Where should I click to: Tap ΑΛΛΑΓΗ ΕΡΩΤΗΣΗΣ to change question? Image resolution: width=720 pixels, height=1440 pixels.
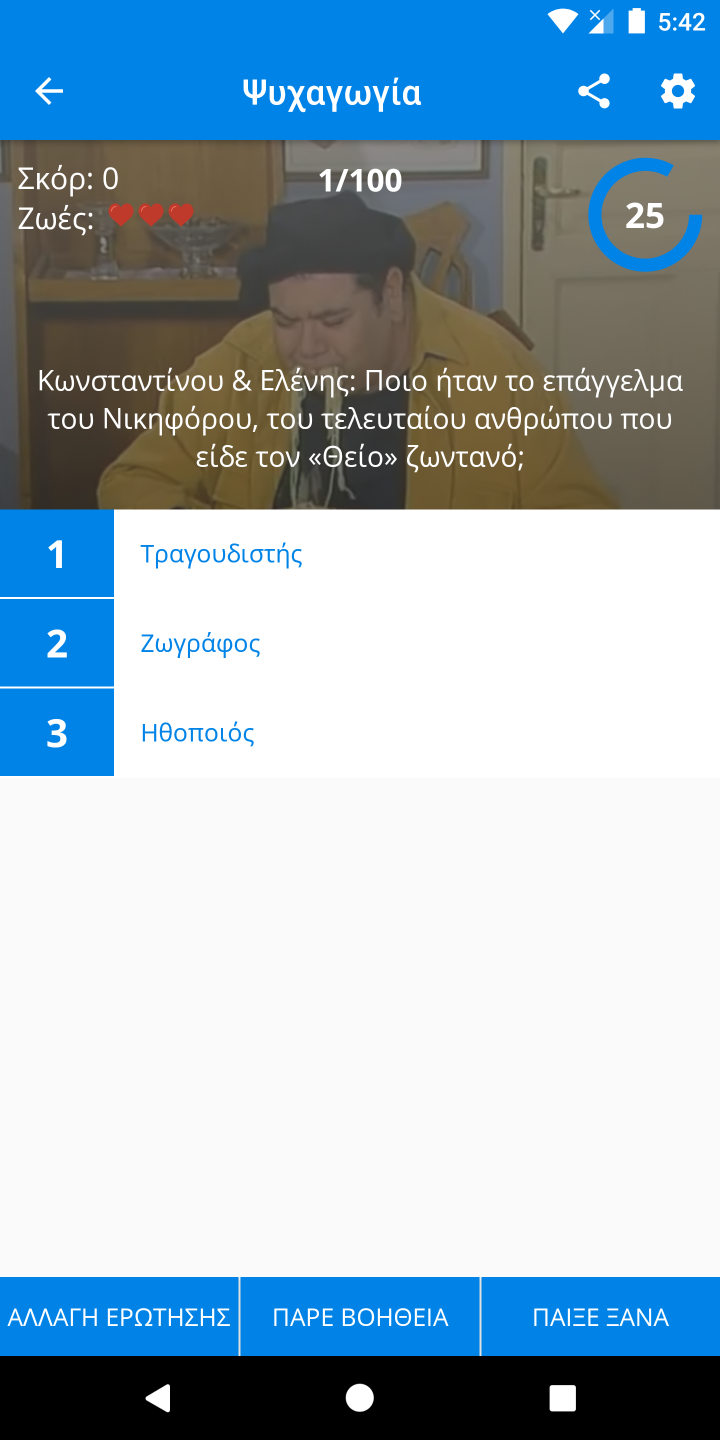(119, 1317)
